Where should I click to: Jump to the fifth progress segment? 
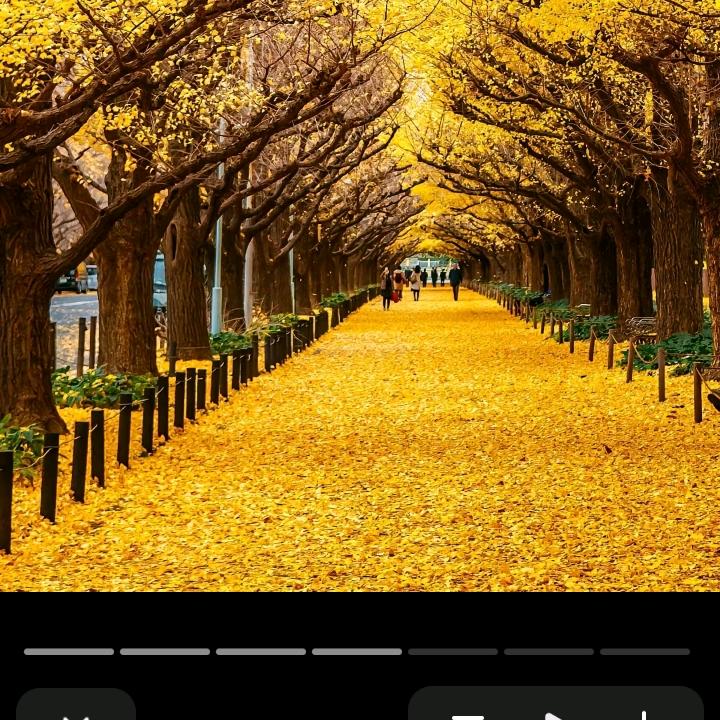(x=453, y=651)
